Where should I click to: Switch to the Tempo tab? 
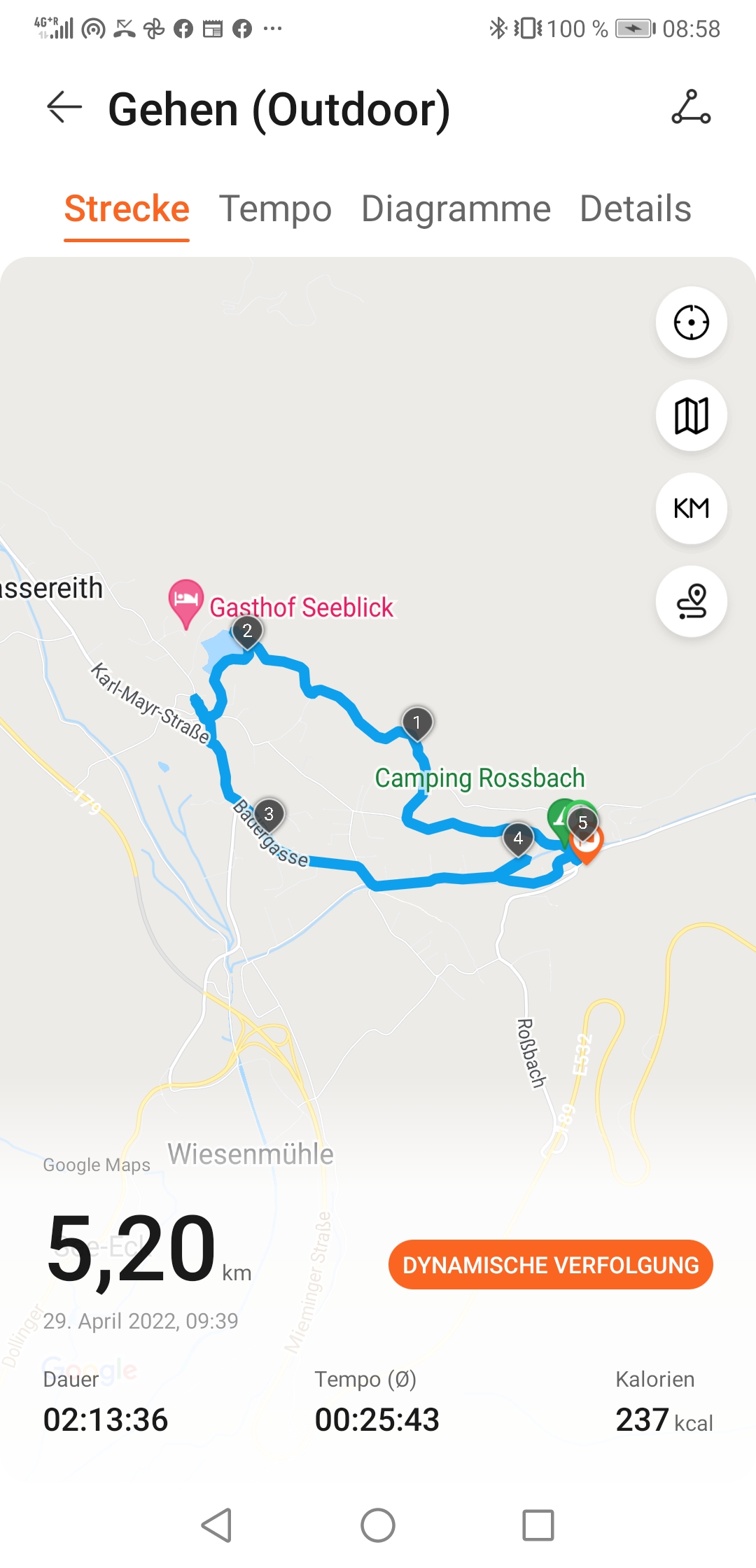click(275, 209)
